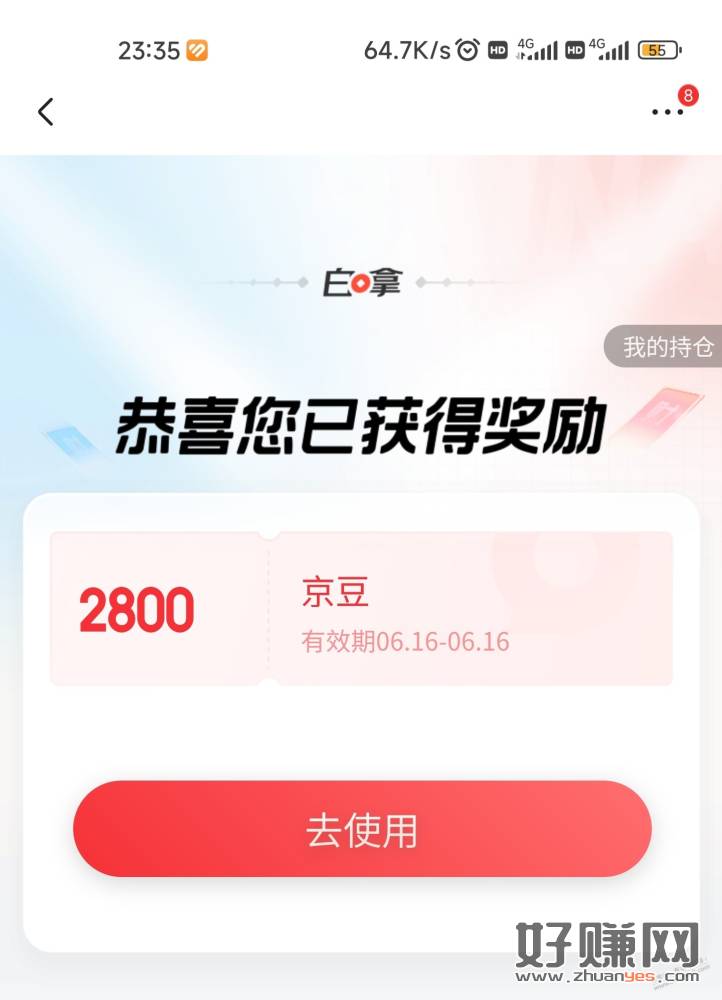722x1000 pixels.
Task: Open 我的持仓 holdings
Action: [x=666, y=347]
